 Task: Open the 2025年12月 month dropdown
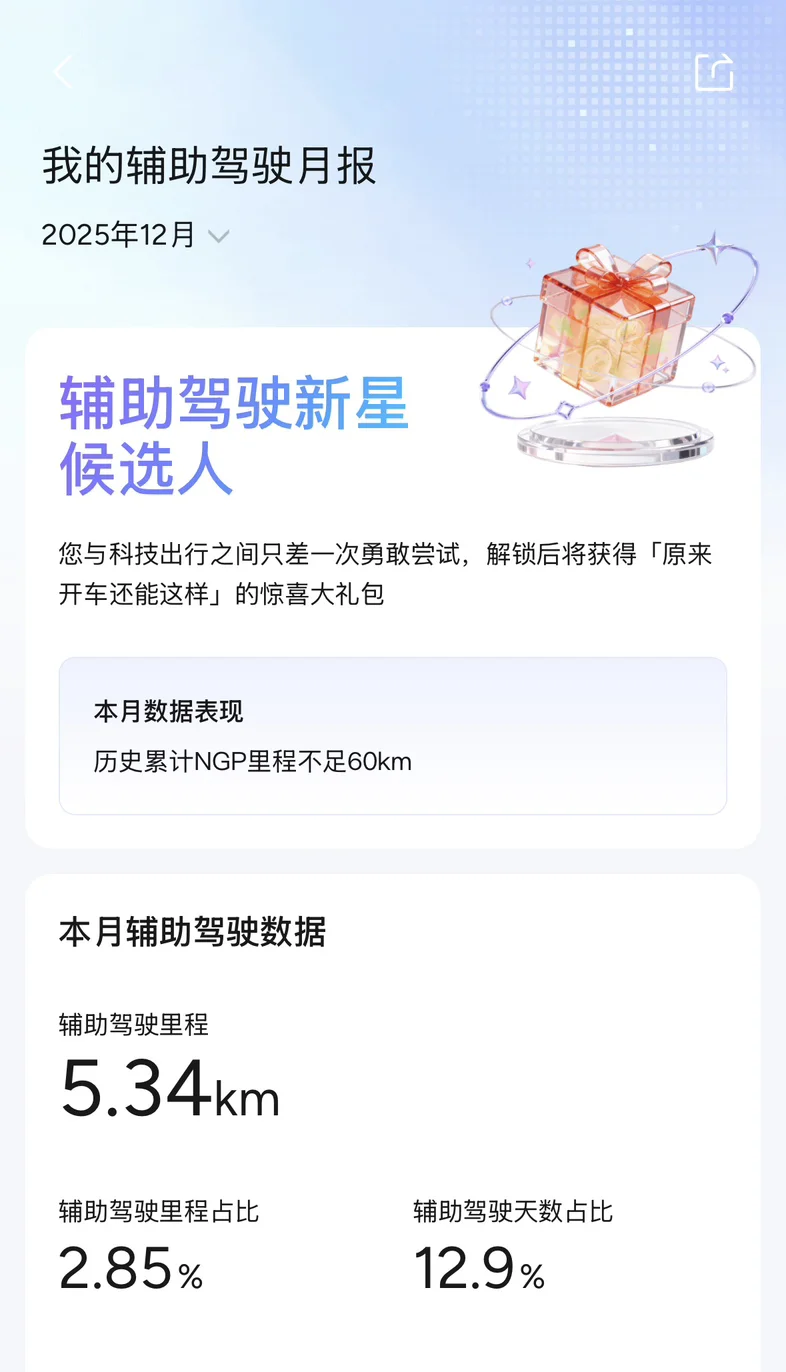pyautogui.click(x=135, y=235)
